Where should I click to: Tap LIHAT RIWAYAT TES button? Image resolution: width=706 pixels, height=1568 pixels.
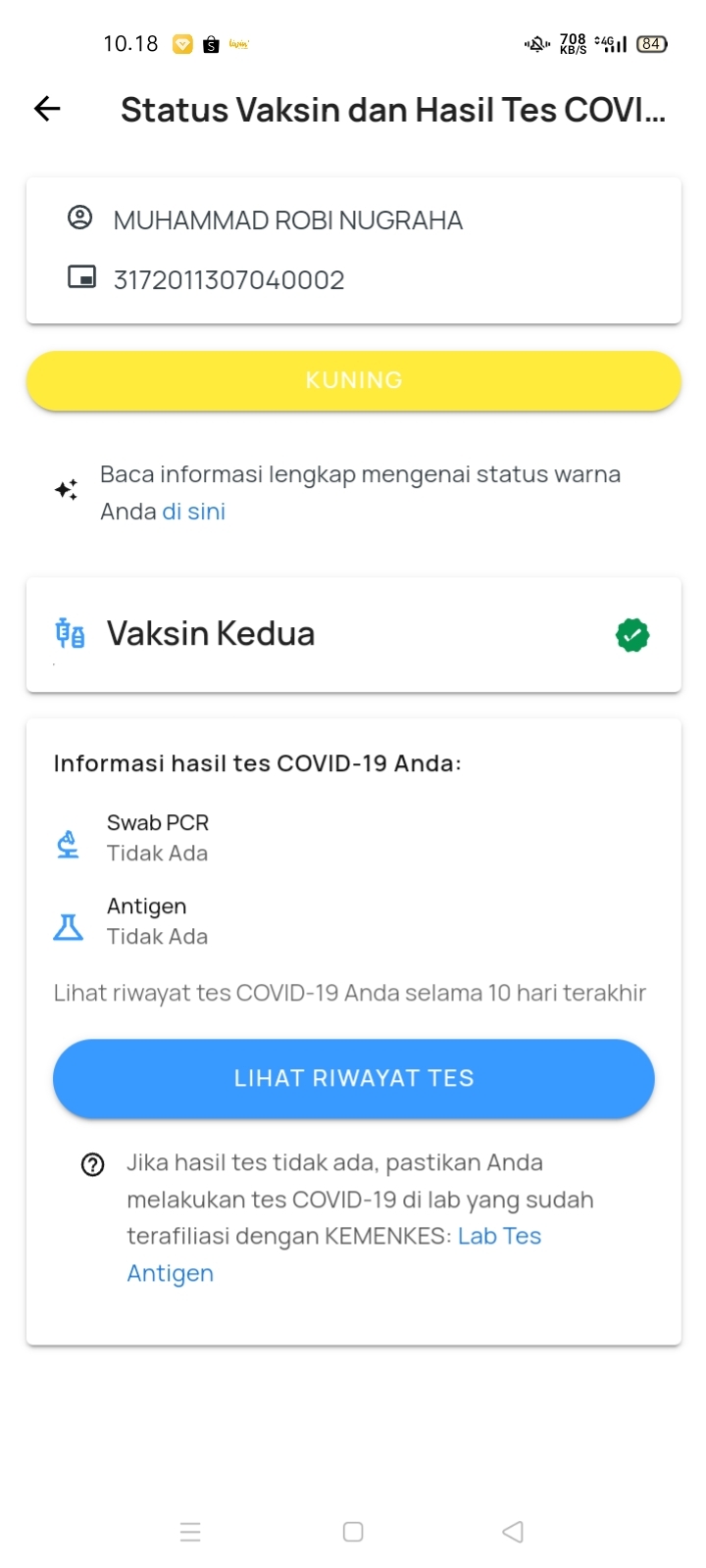[x=353, y=1078]
